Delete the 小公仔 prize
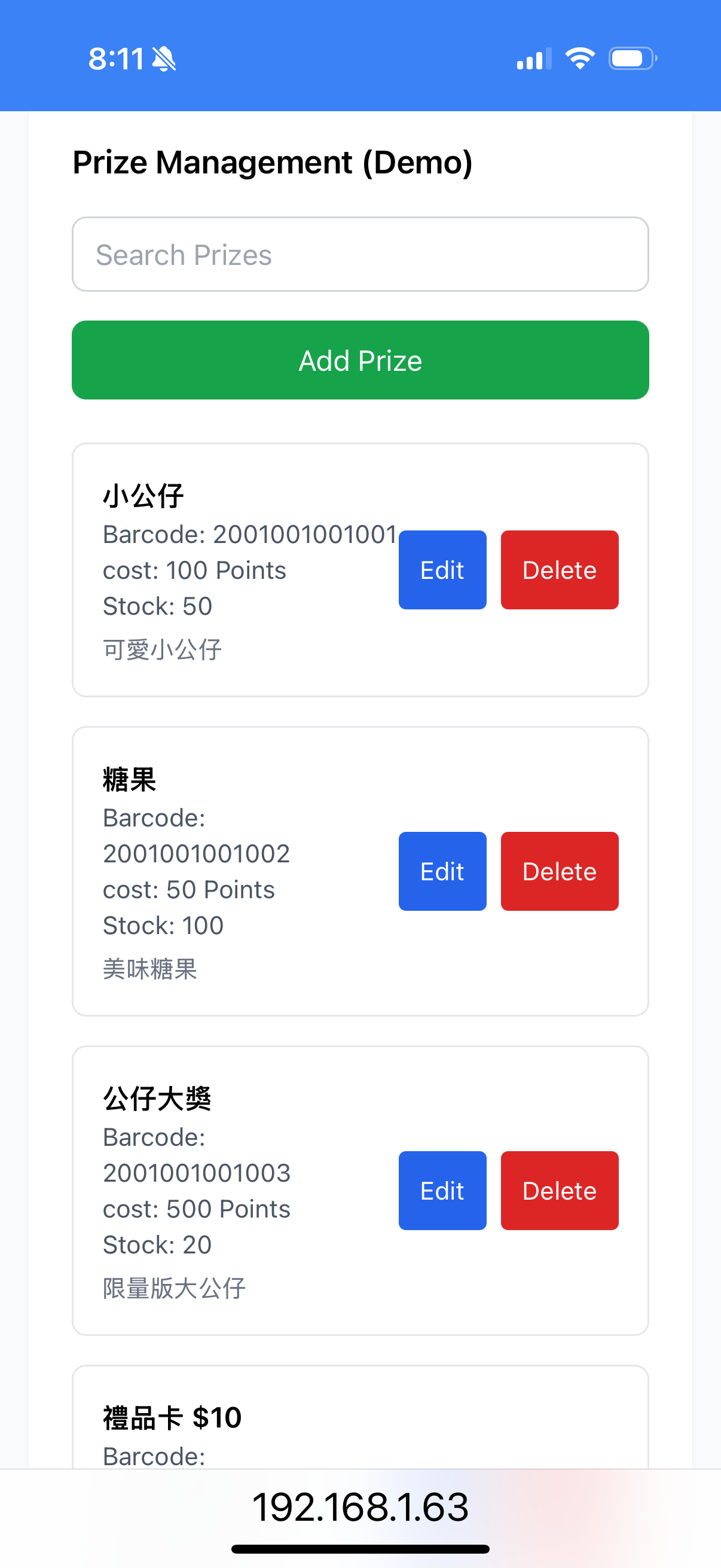Viewport: 721px width, 1568px height. (x=559, y=570)
